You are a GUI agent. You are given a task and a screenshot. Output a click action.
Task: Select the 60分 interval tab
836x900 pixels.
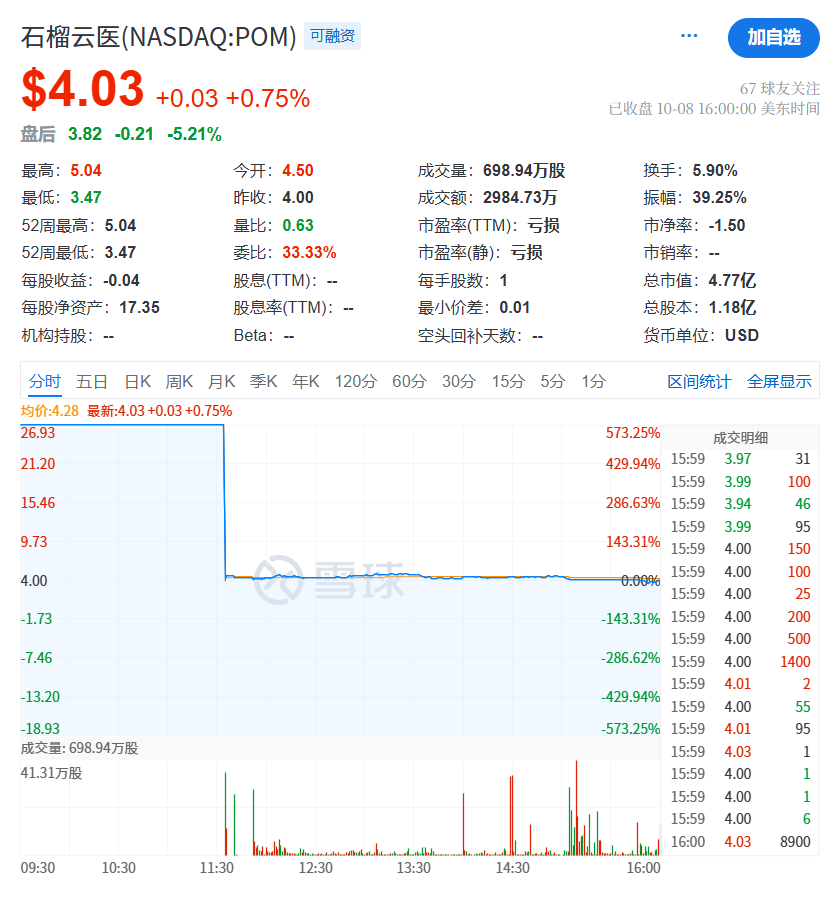click(x=409, y=381)
